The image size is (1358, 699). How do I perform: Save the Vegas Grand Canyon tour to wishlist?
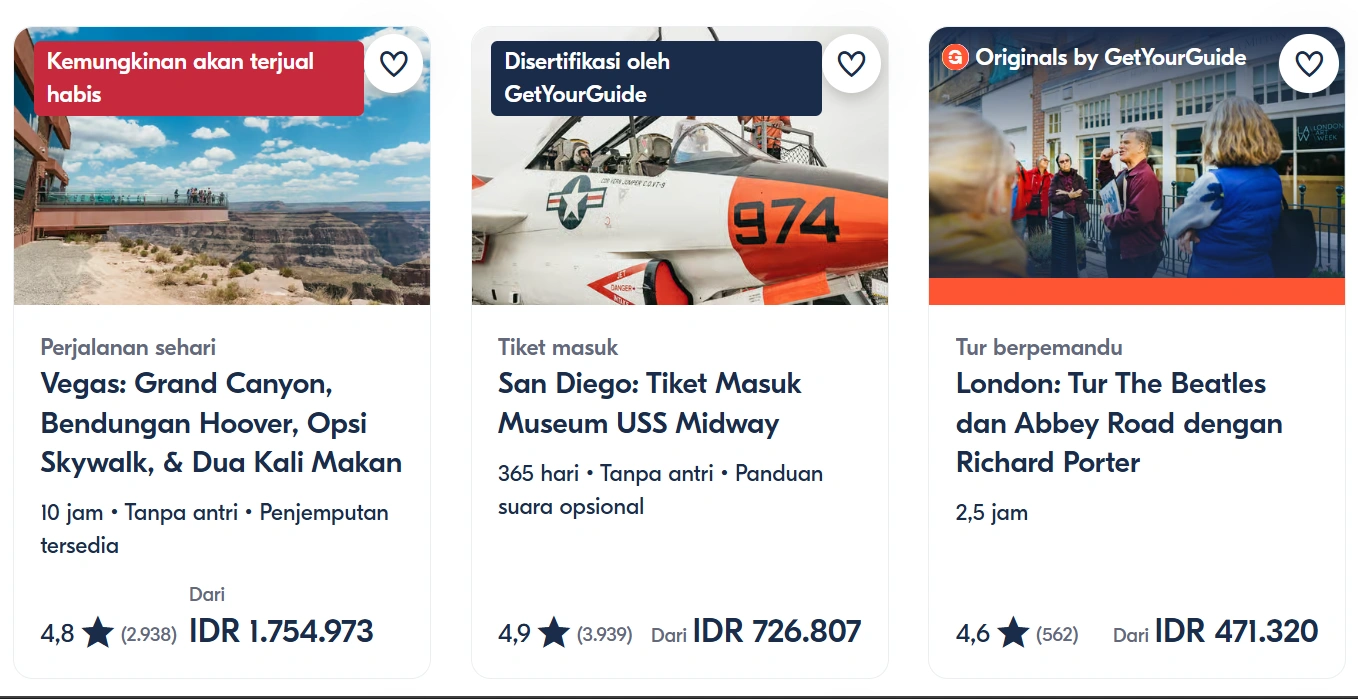click(x=394, y=64)
